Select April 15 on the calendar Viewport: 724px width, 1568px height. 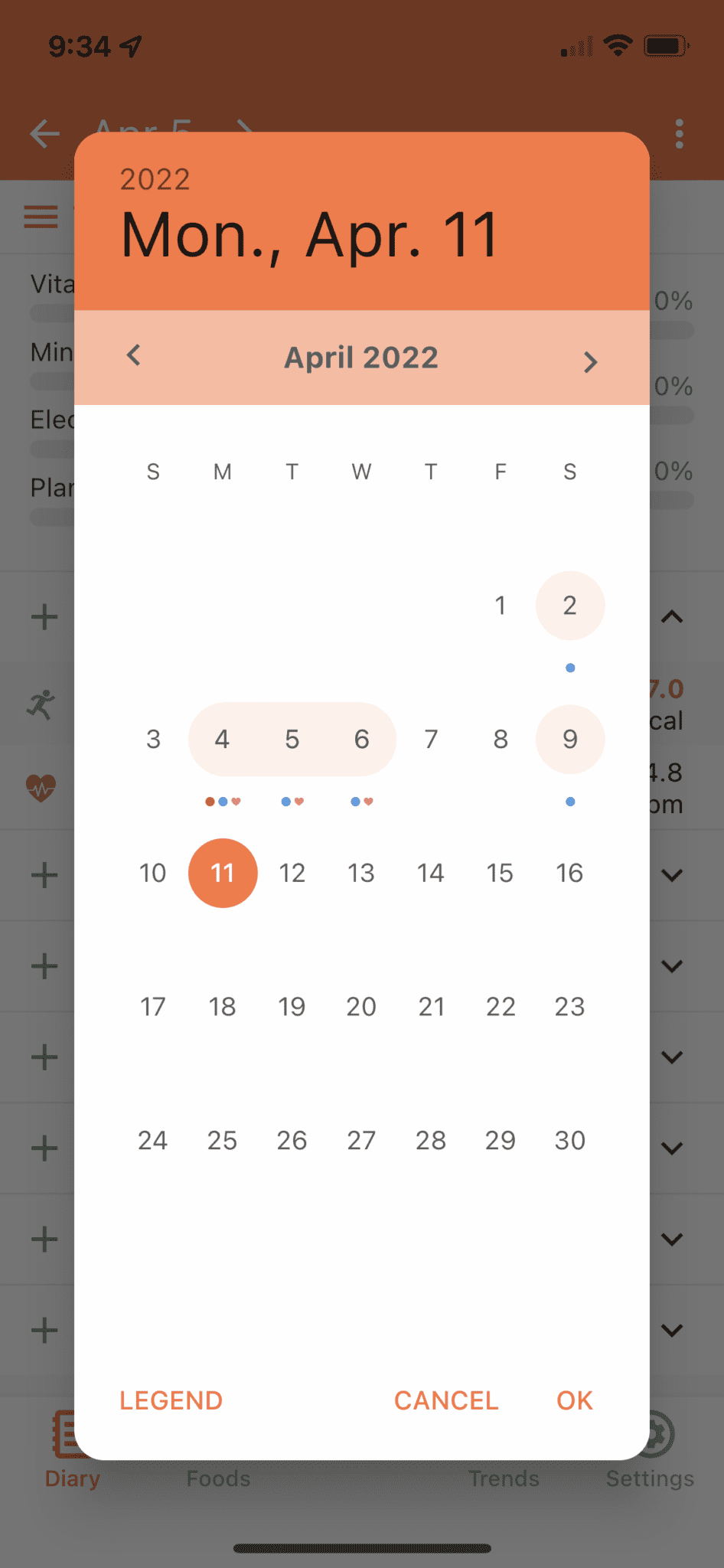pos(500,873)
